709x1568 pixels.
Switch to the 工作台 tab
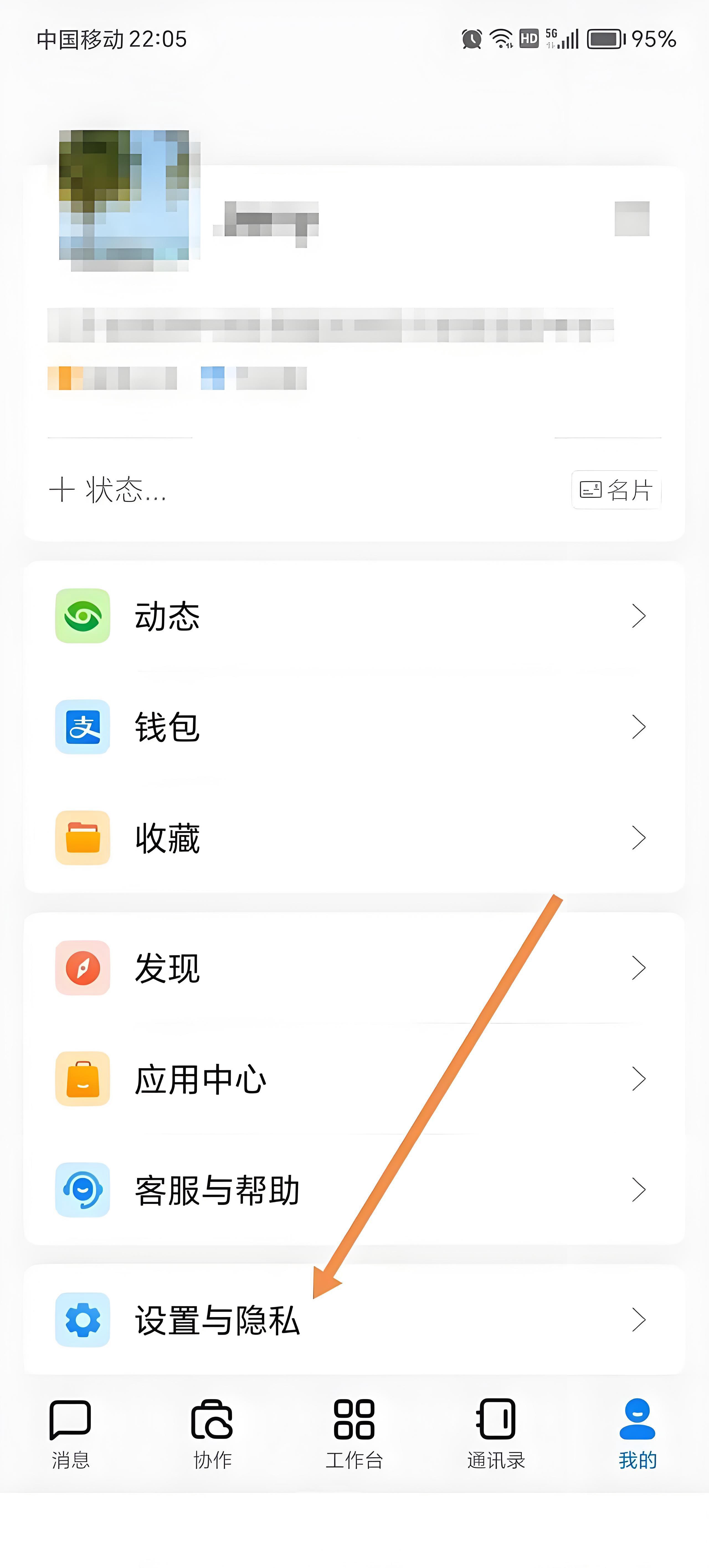tap(354, 1433)
